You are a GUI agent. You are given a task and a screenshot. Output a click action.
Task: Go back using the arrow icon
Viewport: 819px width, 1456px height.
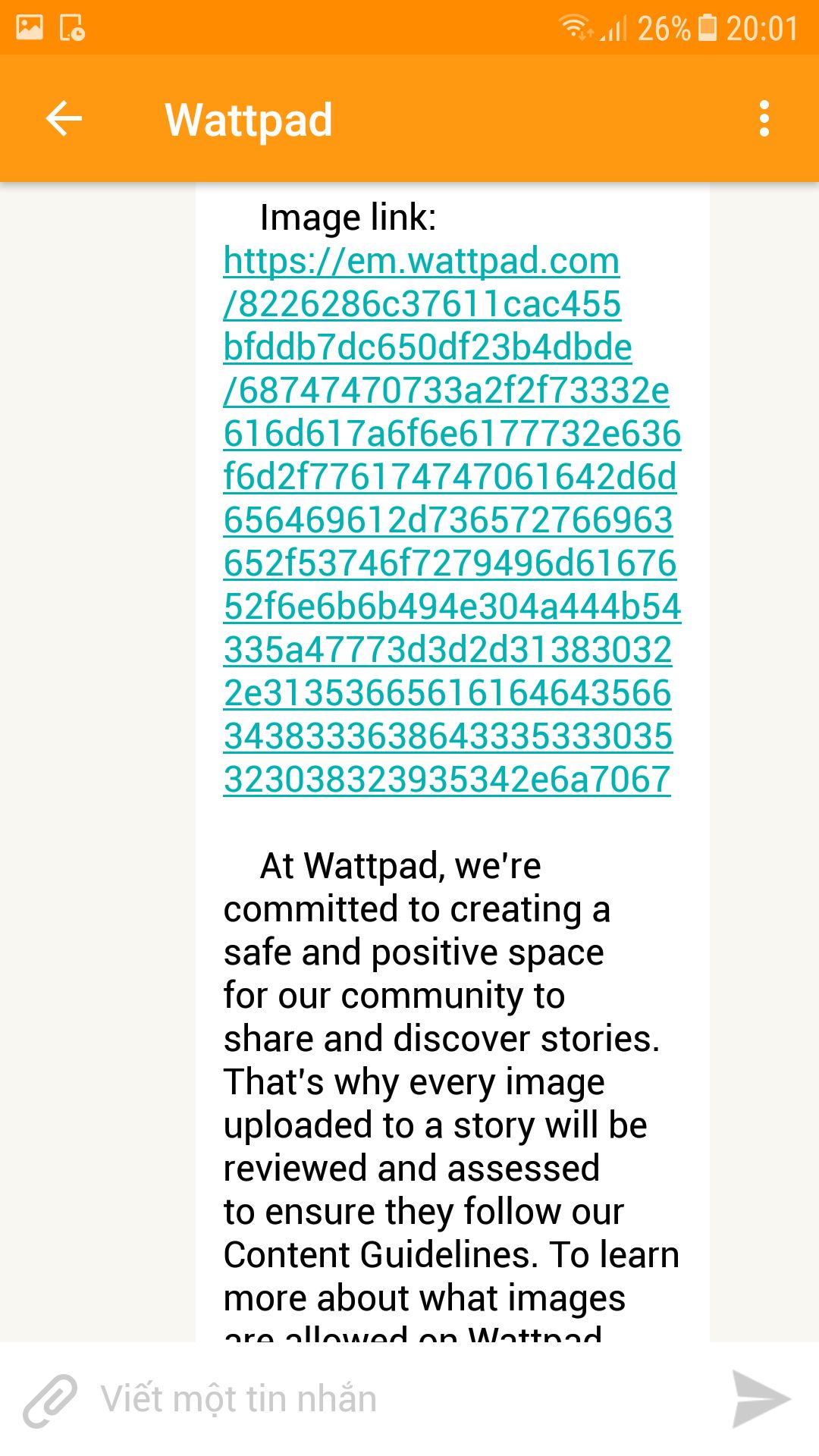pos(64,119)
